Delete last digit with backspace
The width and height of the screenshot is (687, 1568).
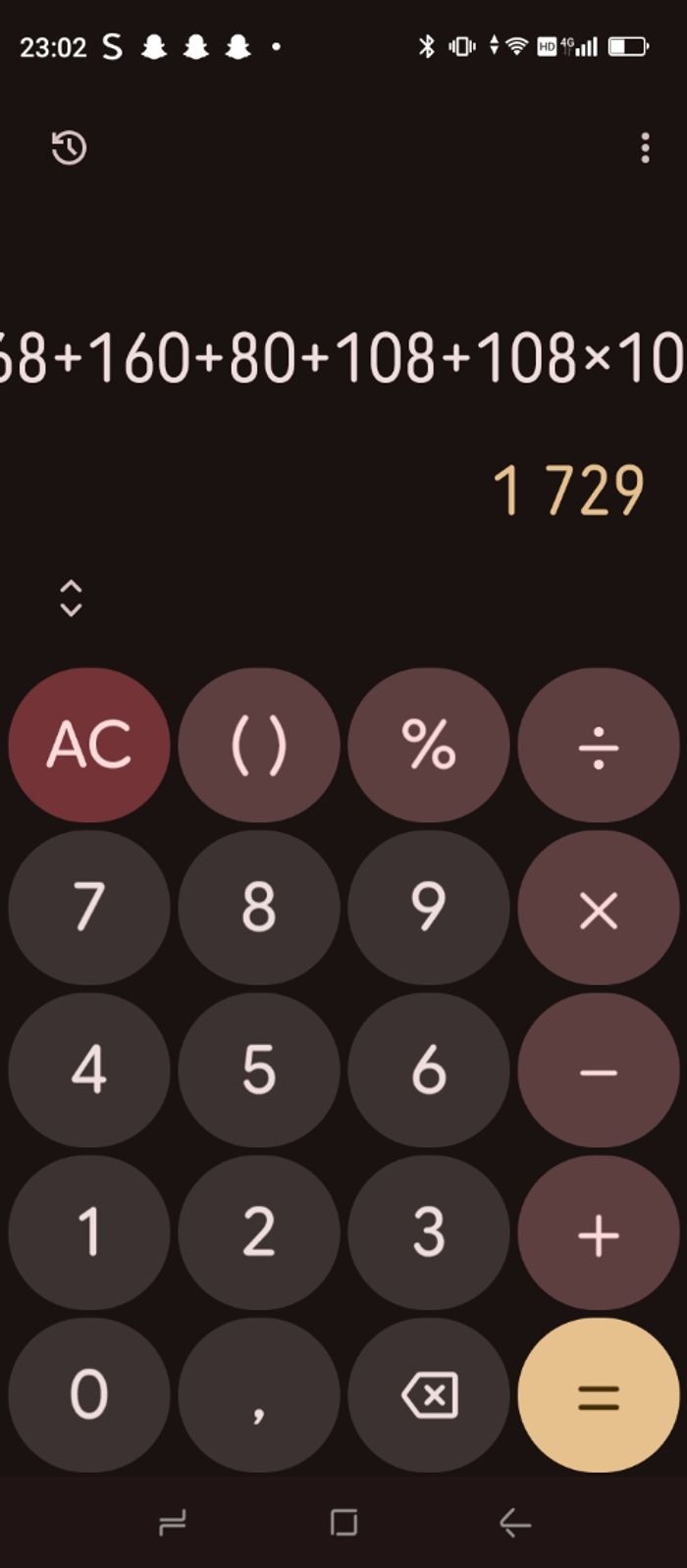(x=428, y=1395)
